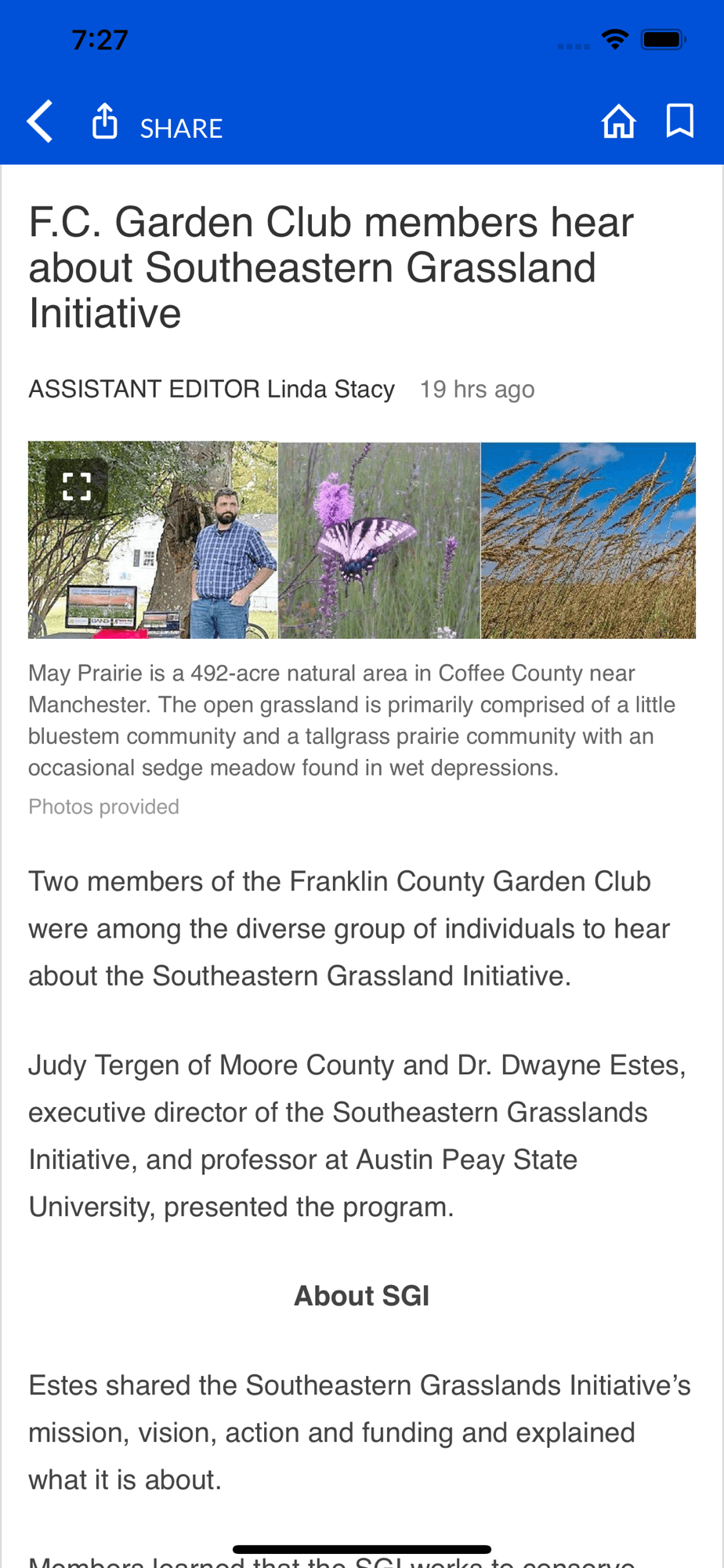724x1568 pixels.
Task: Bookmark this Garden Club article
Action: 679,121
